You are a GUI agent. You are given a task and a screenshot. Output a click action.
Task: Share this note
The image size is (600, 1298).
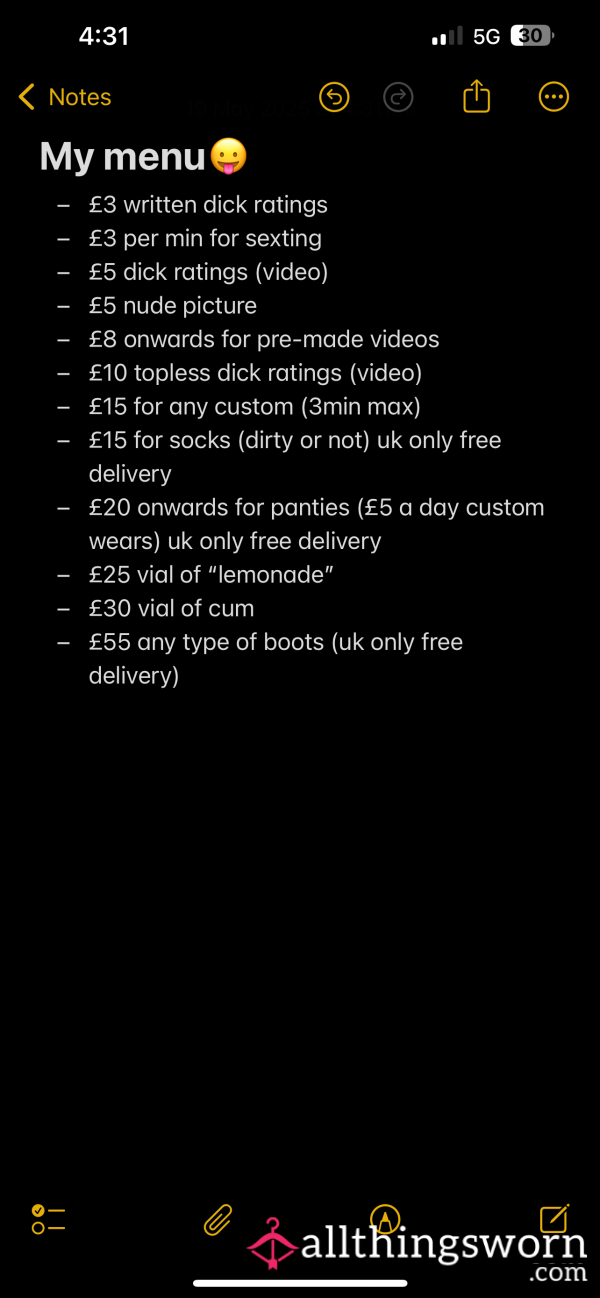tap(477, 96)
